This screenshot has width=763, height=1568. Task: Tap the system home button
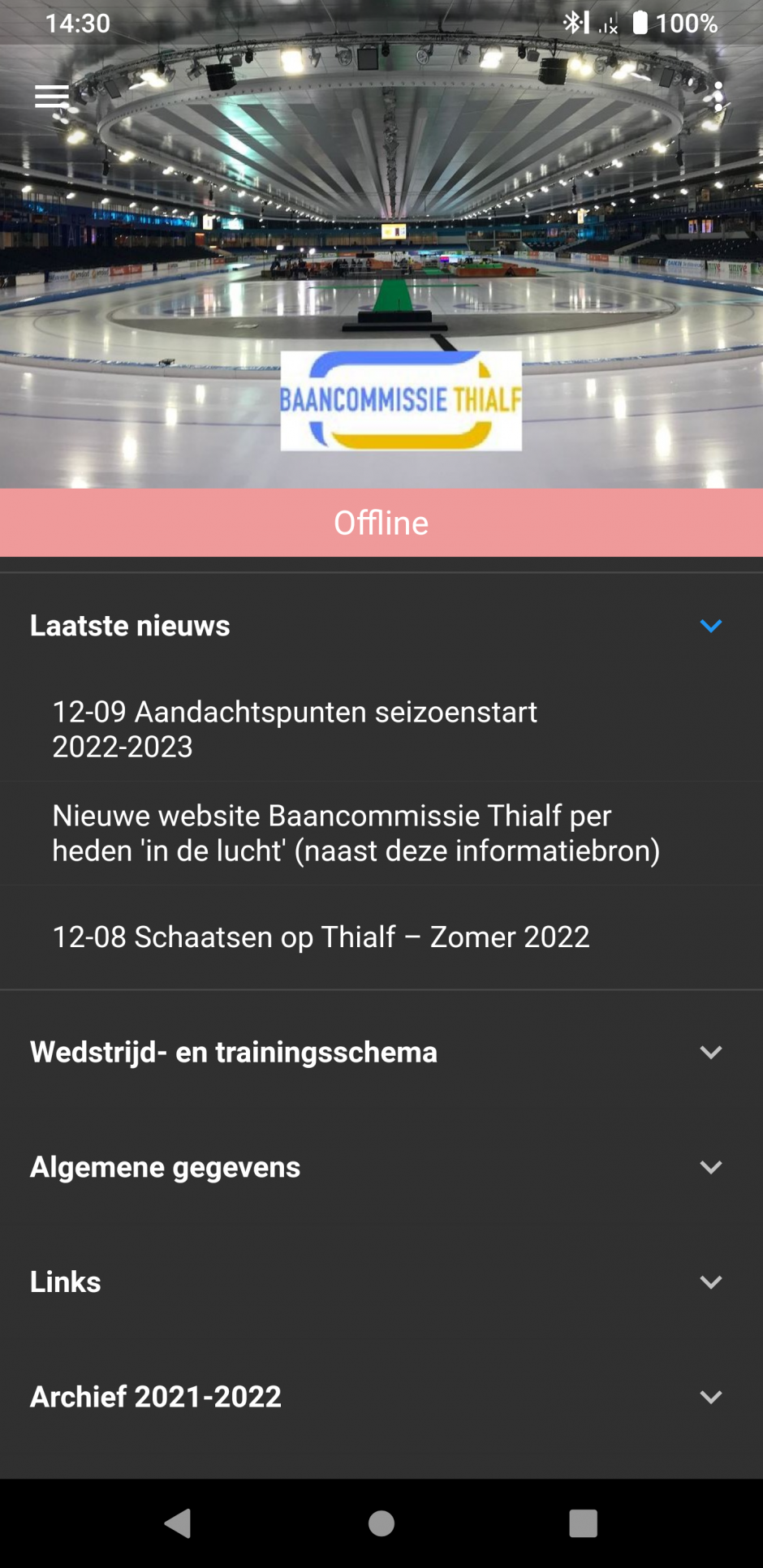click(381, 1523)
